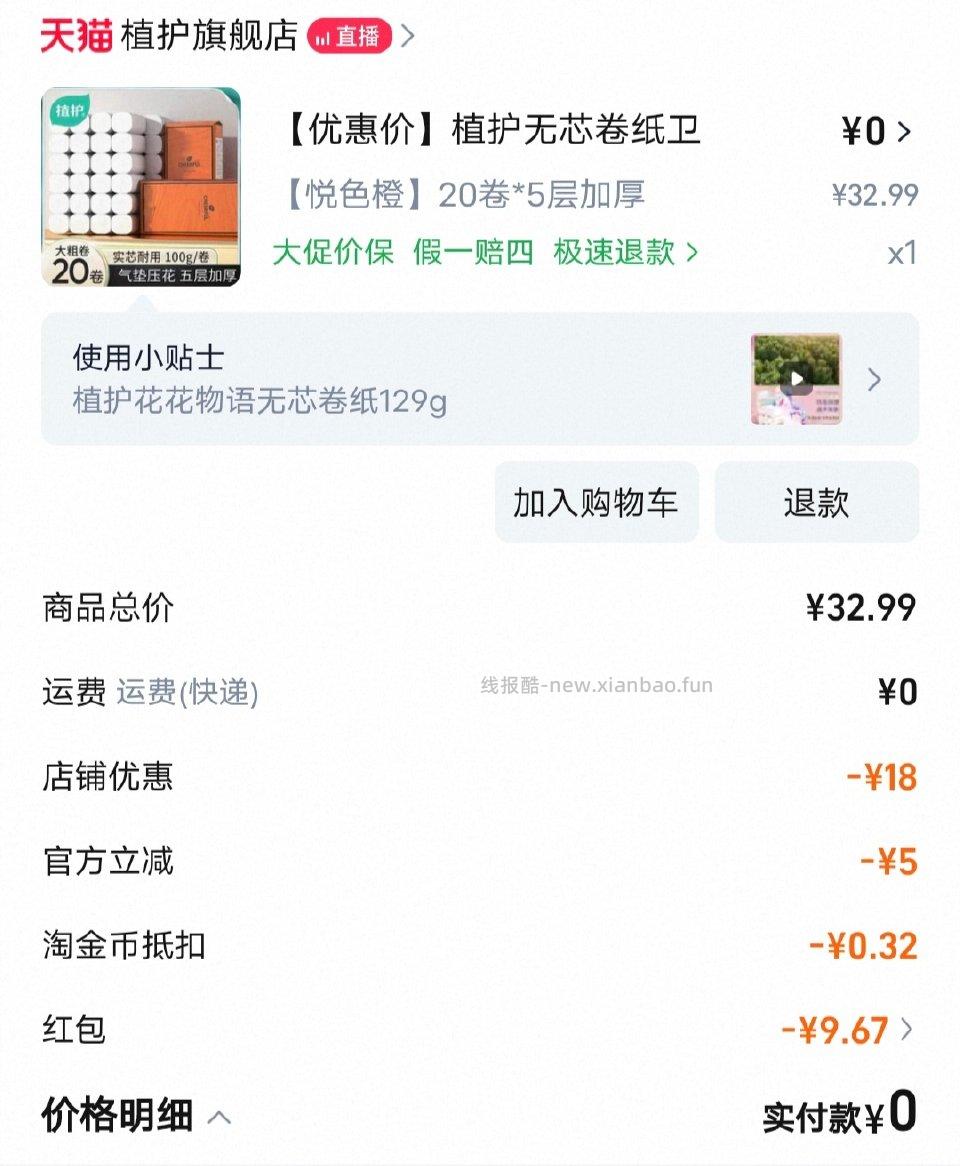Open the 使用小贴士 tips panel arrow

click(x=874, y=379)
